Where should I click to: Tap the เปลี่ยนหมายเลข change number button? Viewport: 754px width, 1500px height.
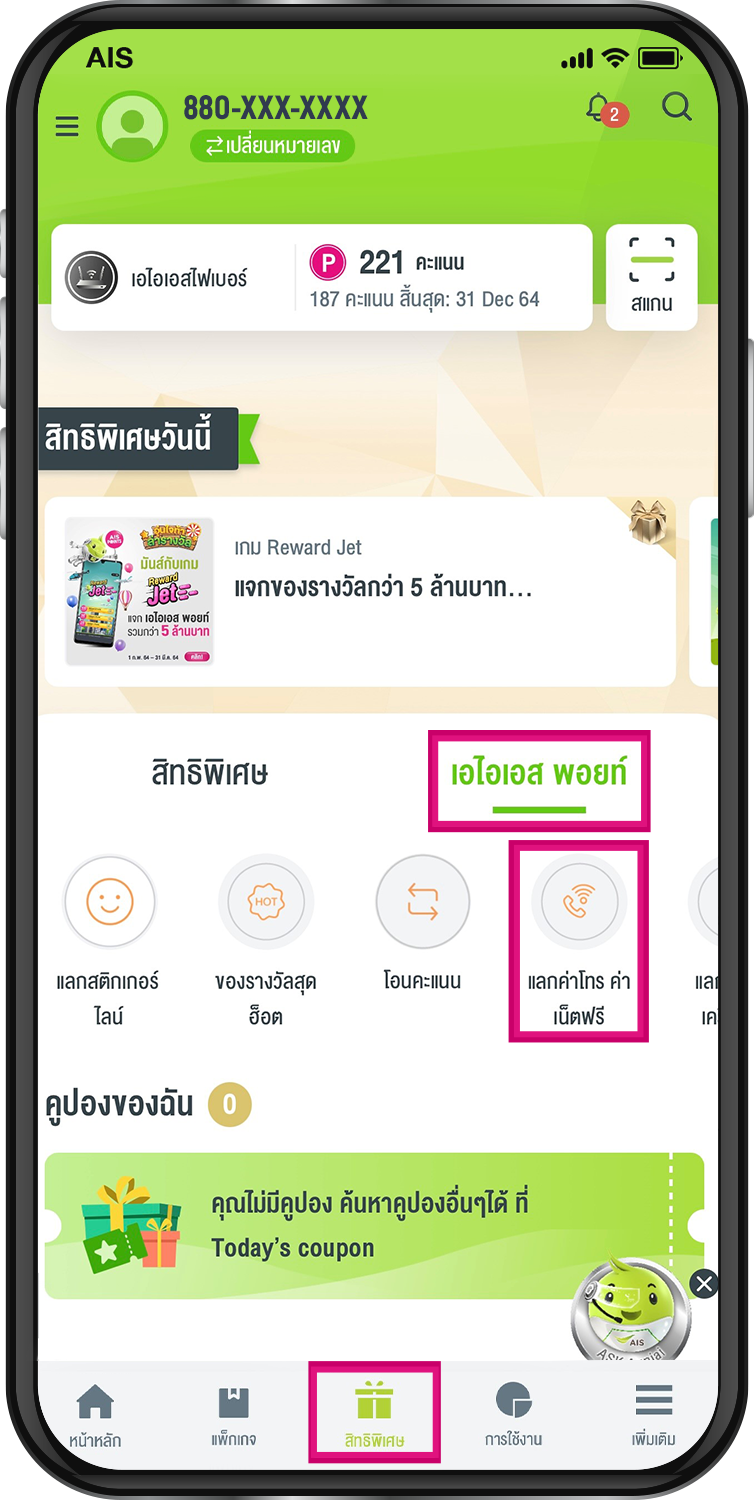[272, 146]
